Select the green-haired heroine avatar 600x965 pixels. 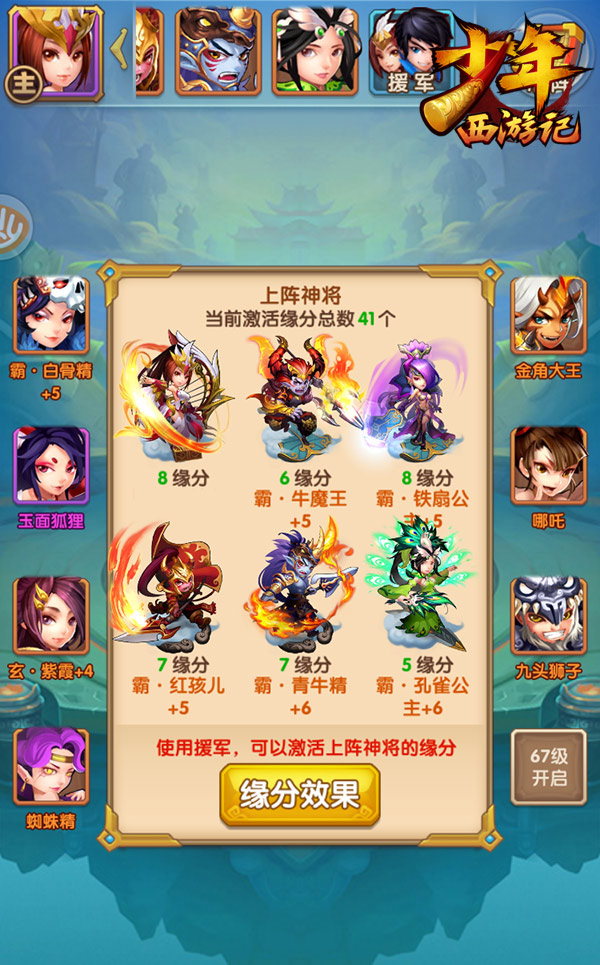[315, 52]
